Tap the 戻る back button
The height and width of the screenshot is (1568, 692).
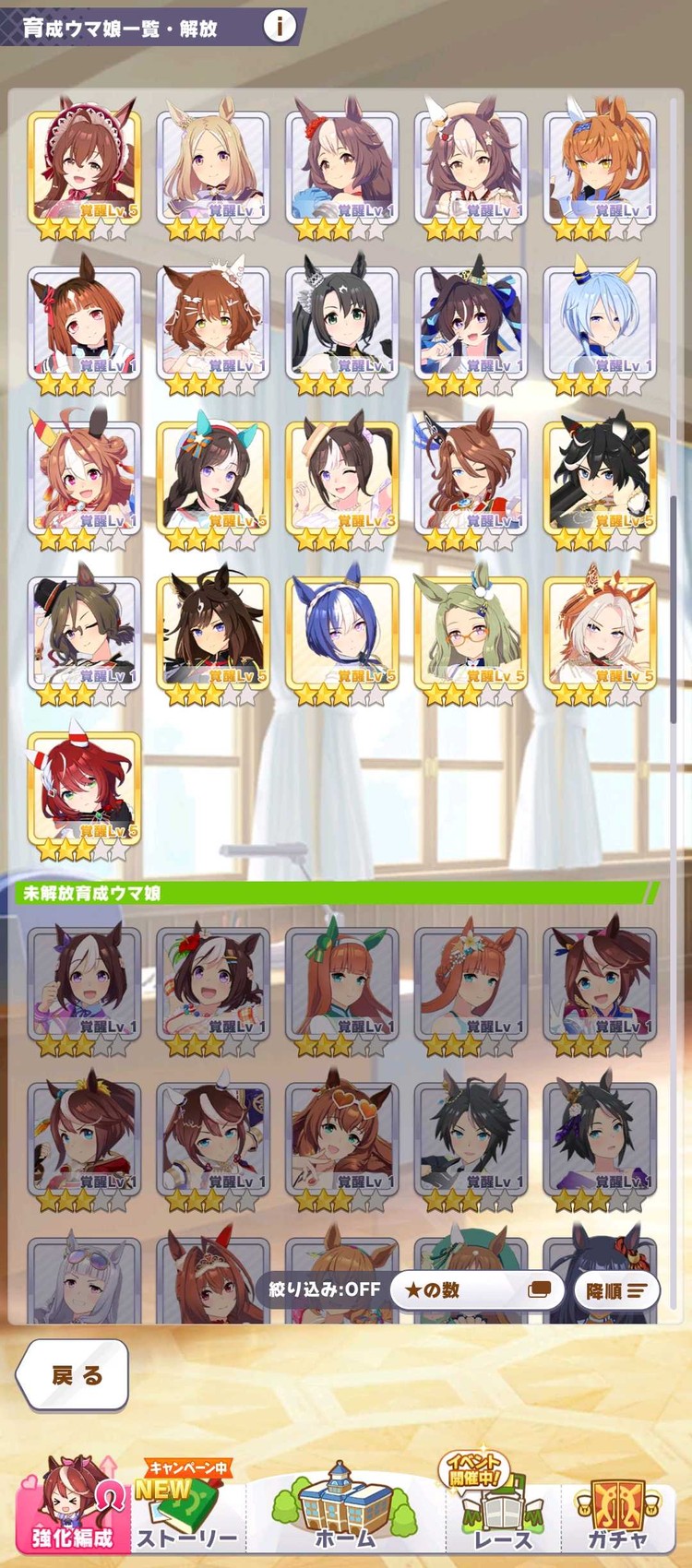pos(74,1375)
